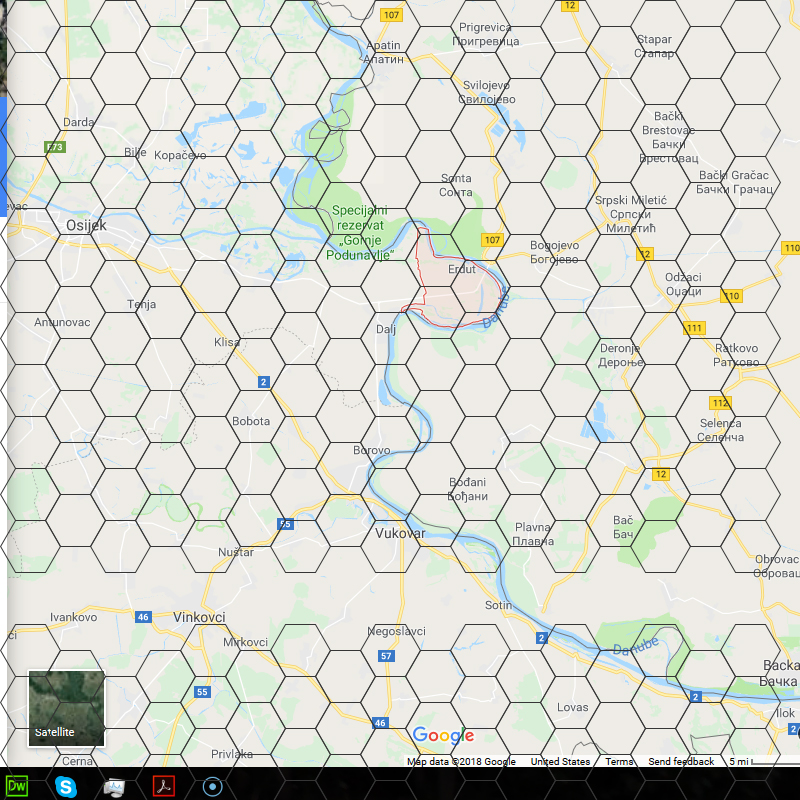Switch the map to Satellite view

66,708
